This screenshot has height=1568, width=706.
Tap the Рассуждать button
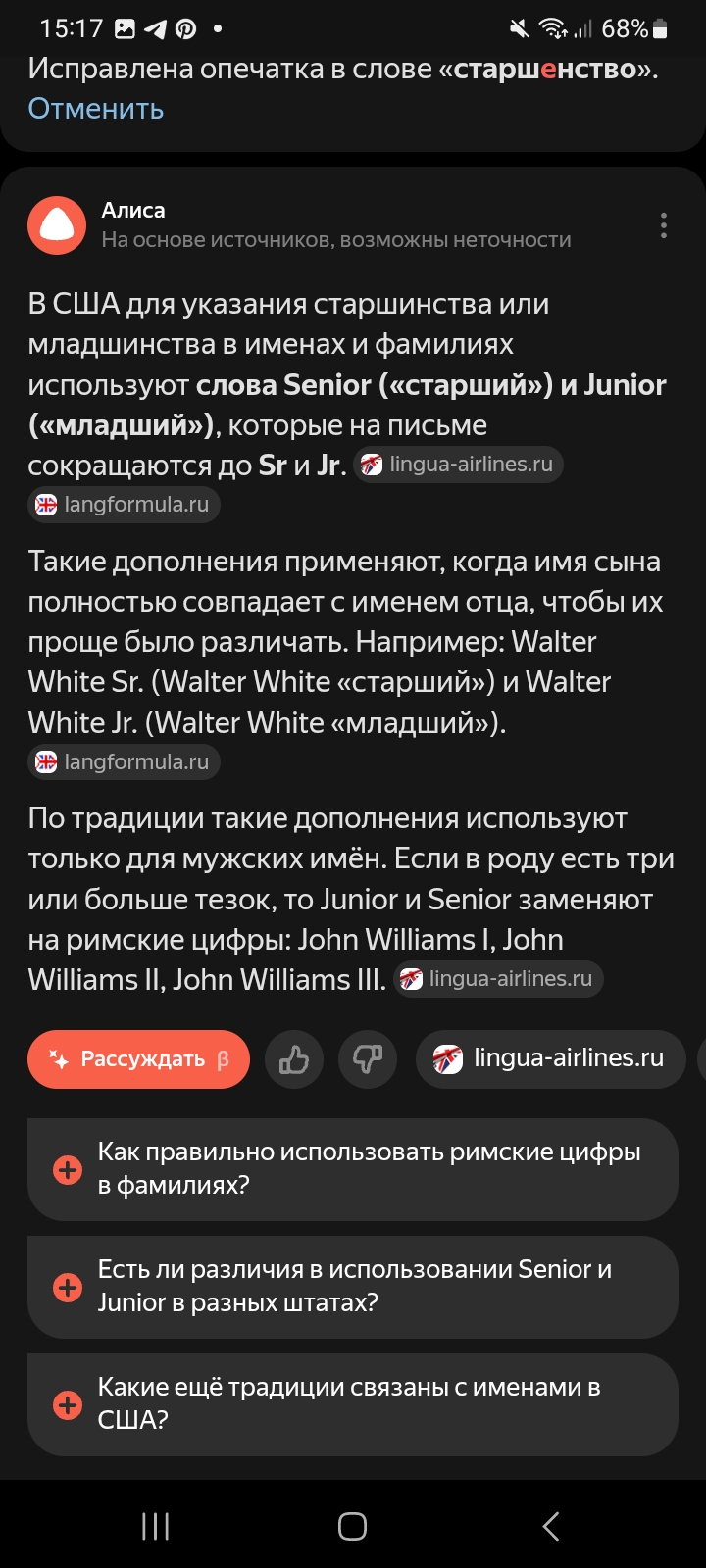(139, 1059)
